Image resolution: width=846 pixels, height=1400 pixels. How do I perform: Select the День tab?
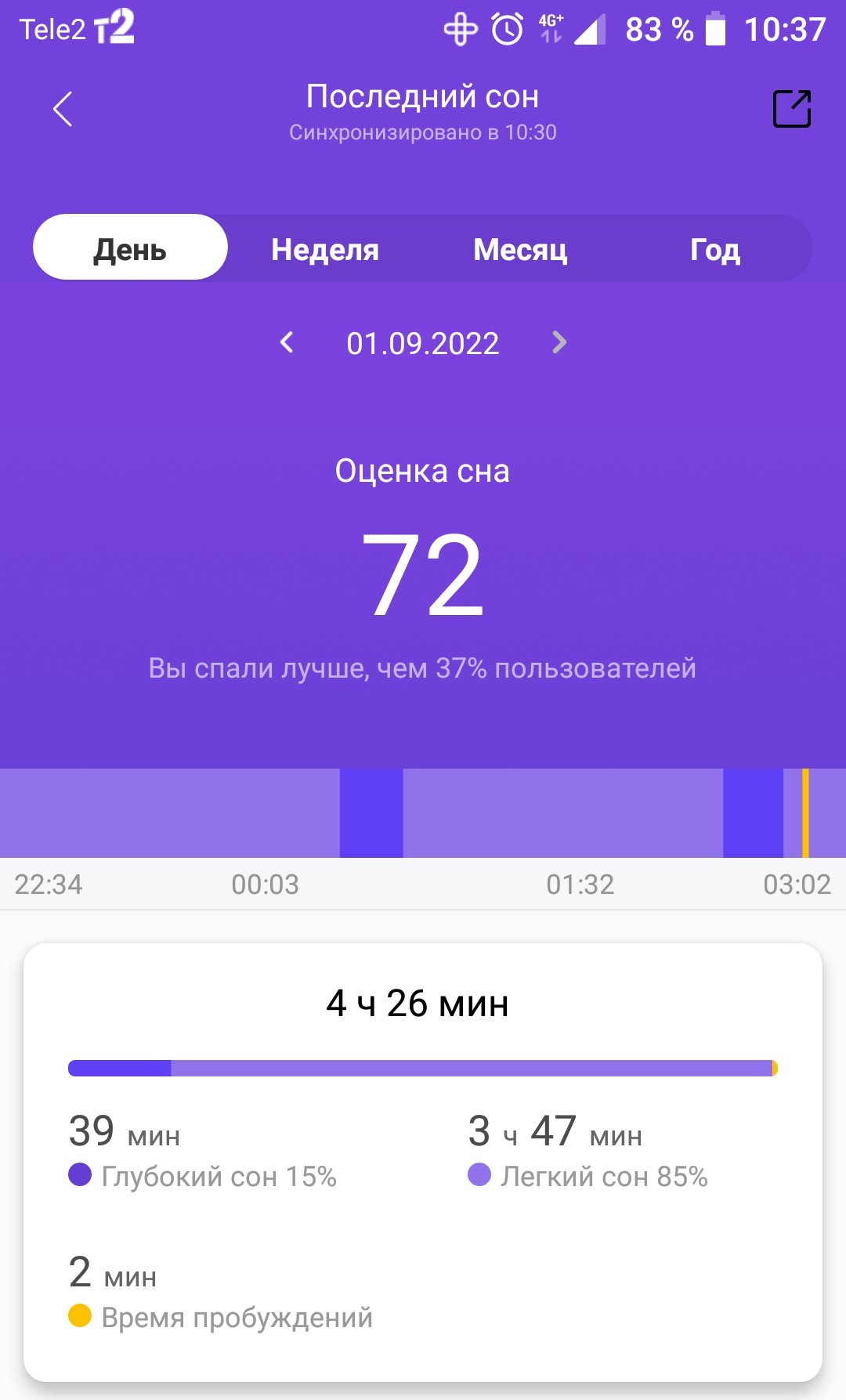130,248
